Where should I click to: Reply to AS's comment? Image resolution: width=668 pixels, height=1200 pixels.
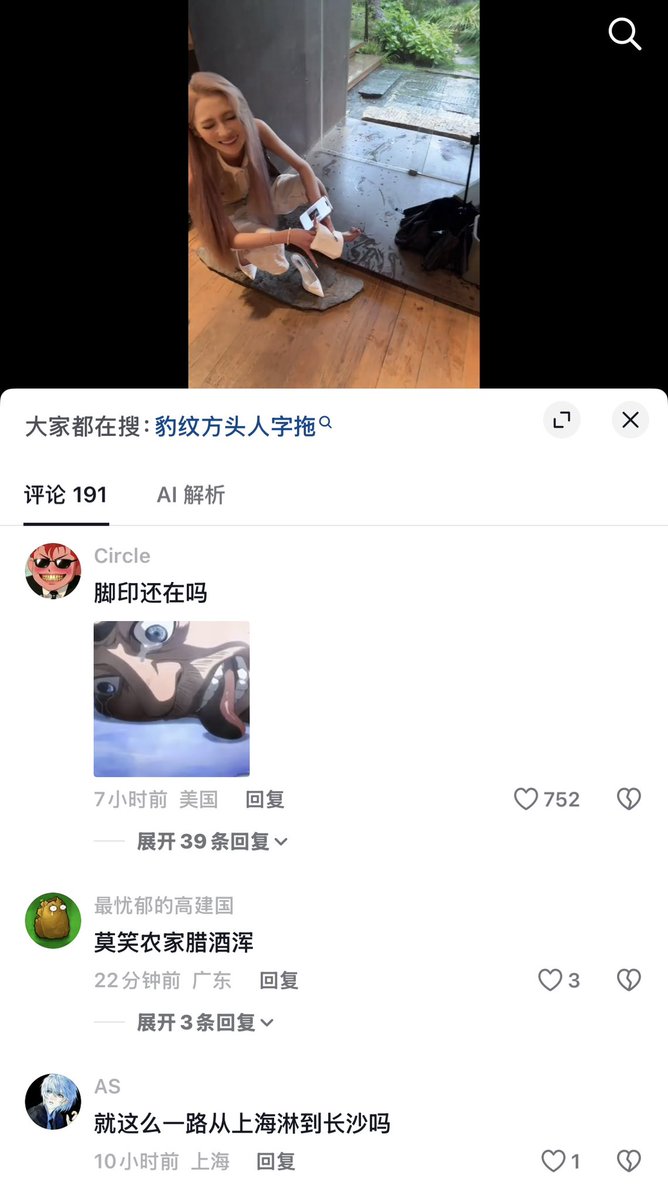pos(276,1161)
